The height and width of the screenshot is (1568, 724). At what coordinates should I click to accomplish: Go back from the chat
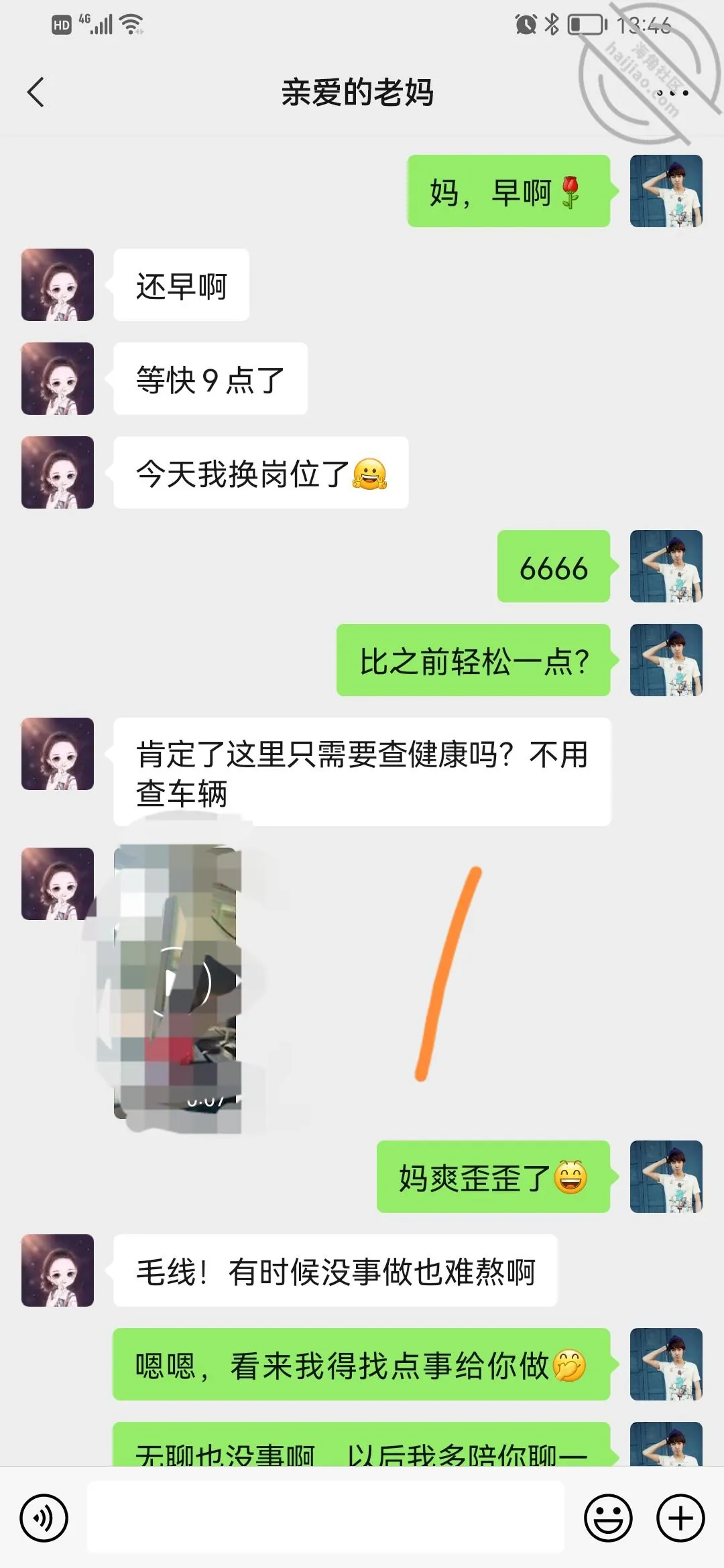pyautogui.click(x=36, y=92)
